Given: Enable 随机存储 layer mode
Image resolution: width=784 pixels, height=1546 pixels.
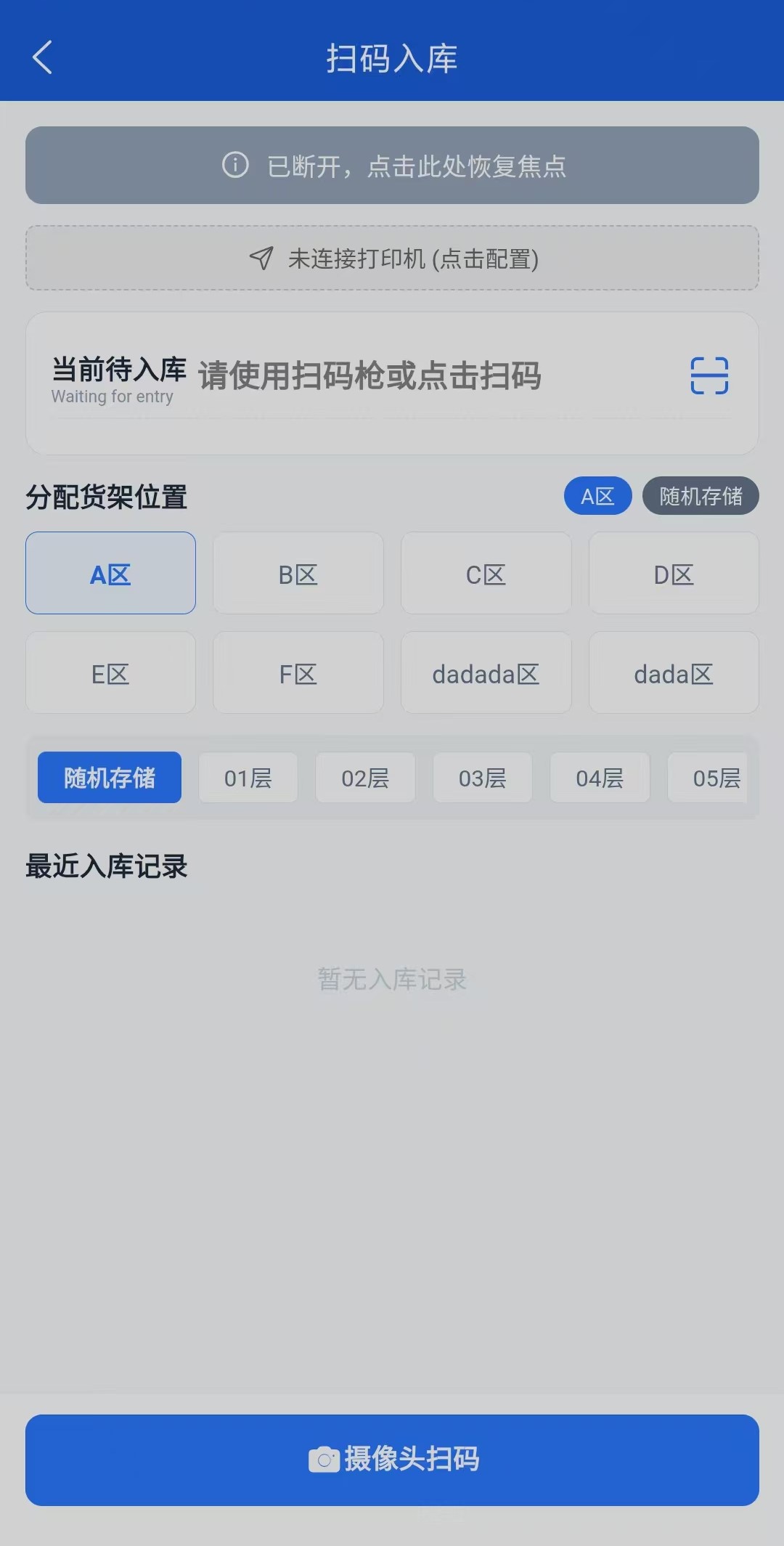Looking at the screenshot, I should pyautogui.click(x=109, y=777).
